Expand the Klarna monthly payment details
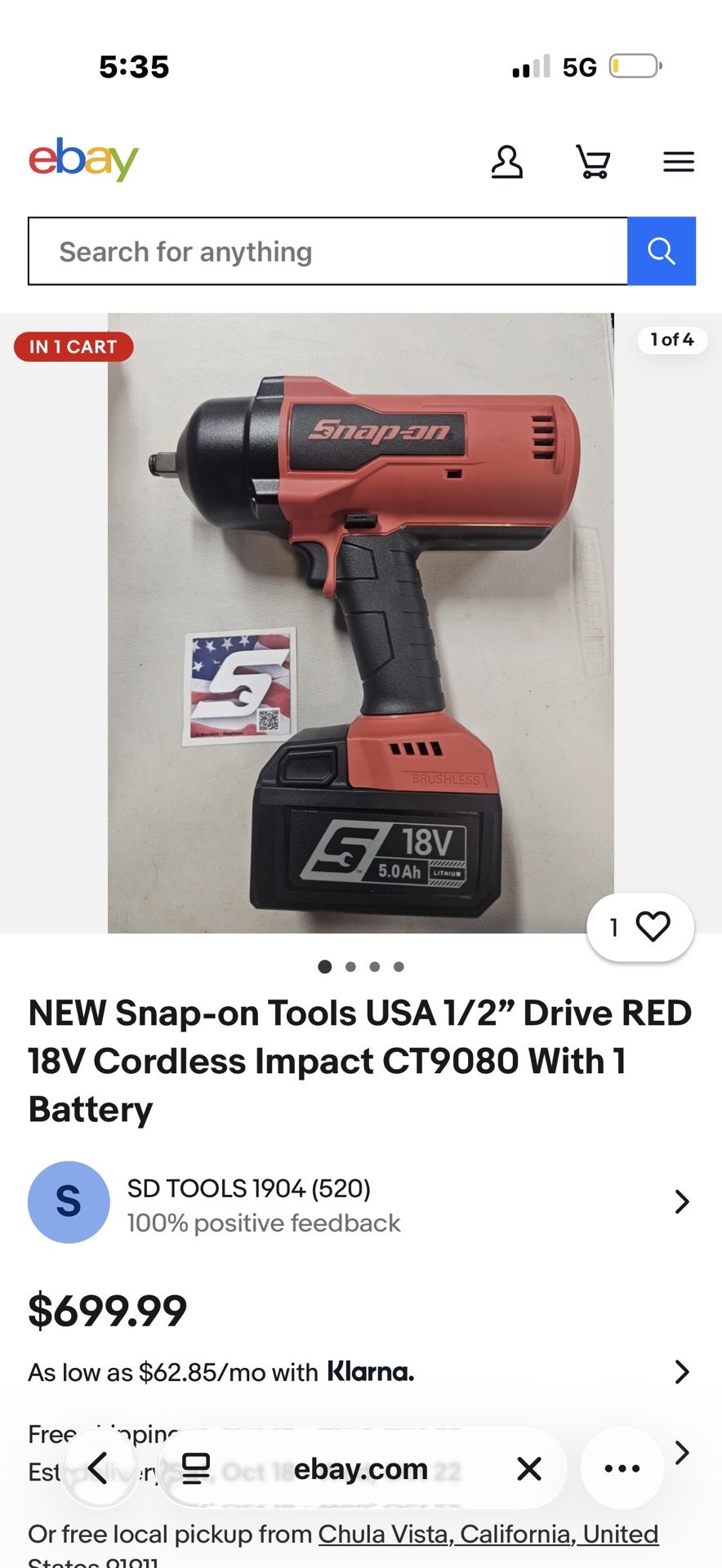This screenshot has height=1568, width=722. tap(683, 1373)
